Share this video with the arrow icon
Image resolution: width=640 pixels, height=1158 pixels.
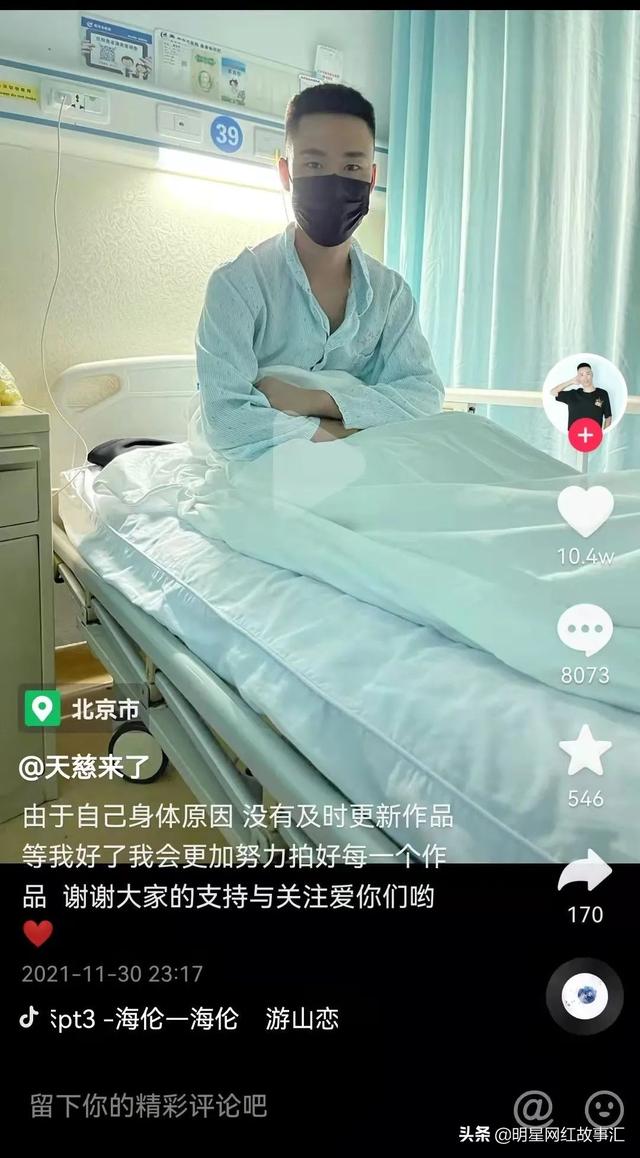click(585, 870)
